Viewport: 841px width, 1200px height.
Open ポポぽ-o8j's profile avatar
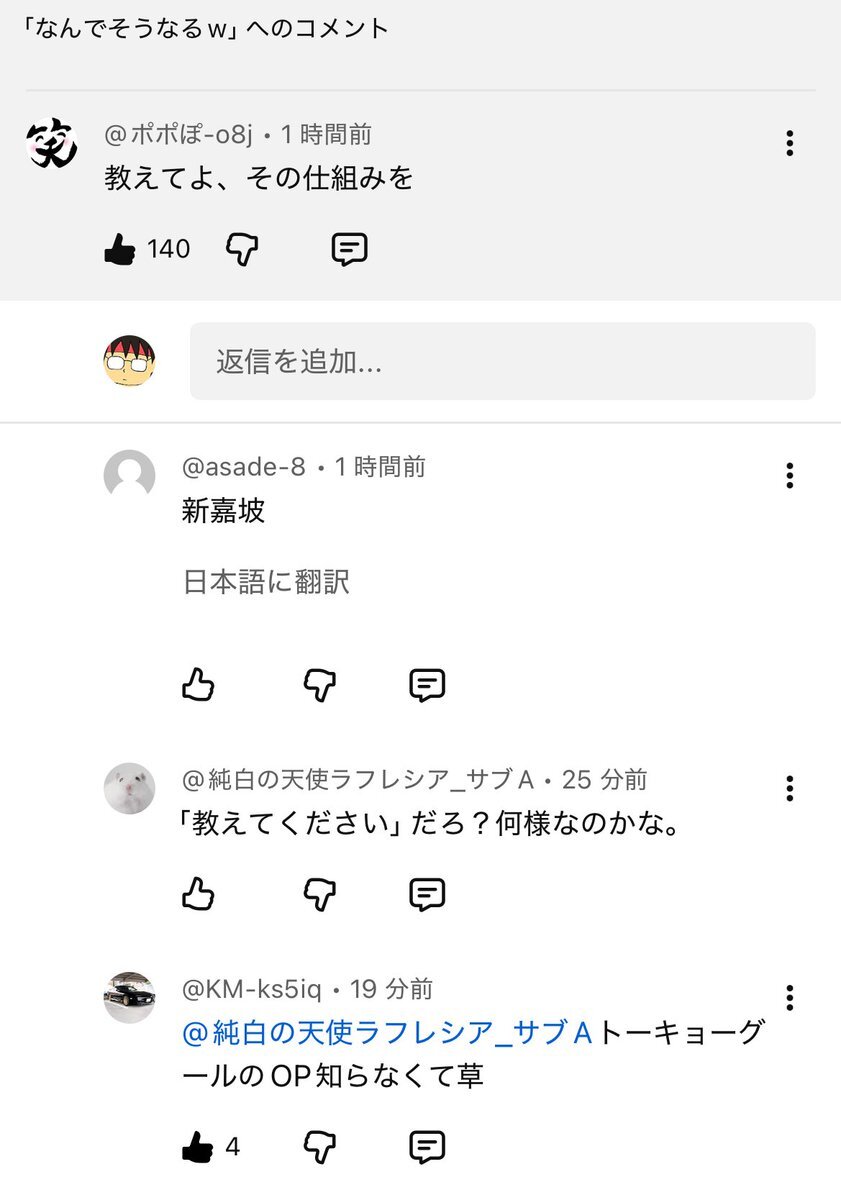[51, 143]
